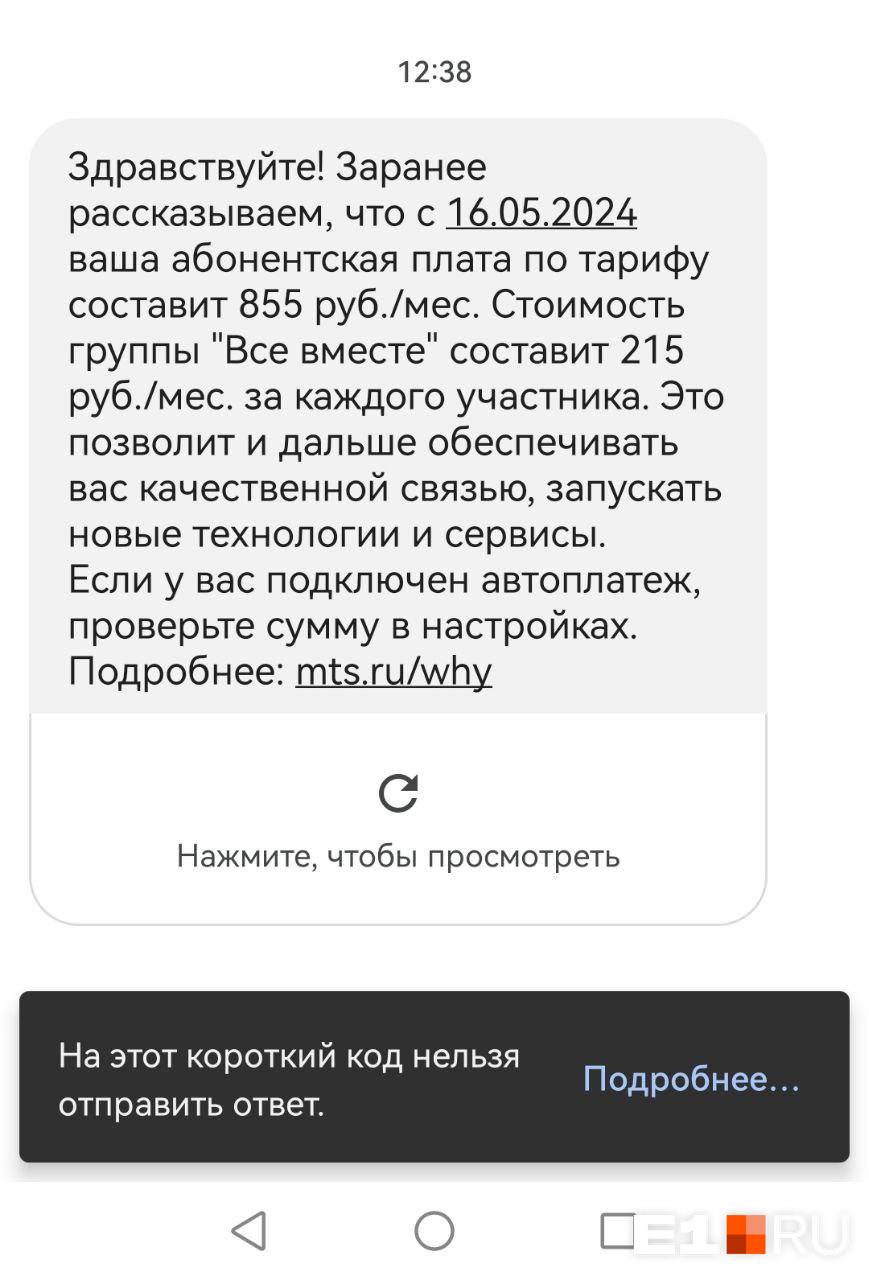Open the recent apps view
The height and width of the screenshot is (1280, 869).
[x=617, y=1230]
